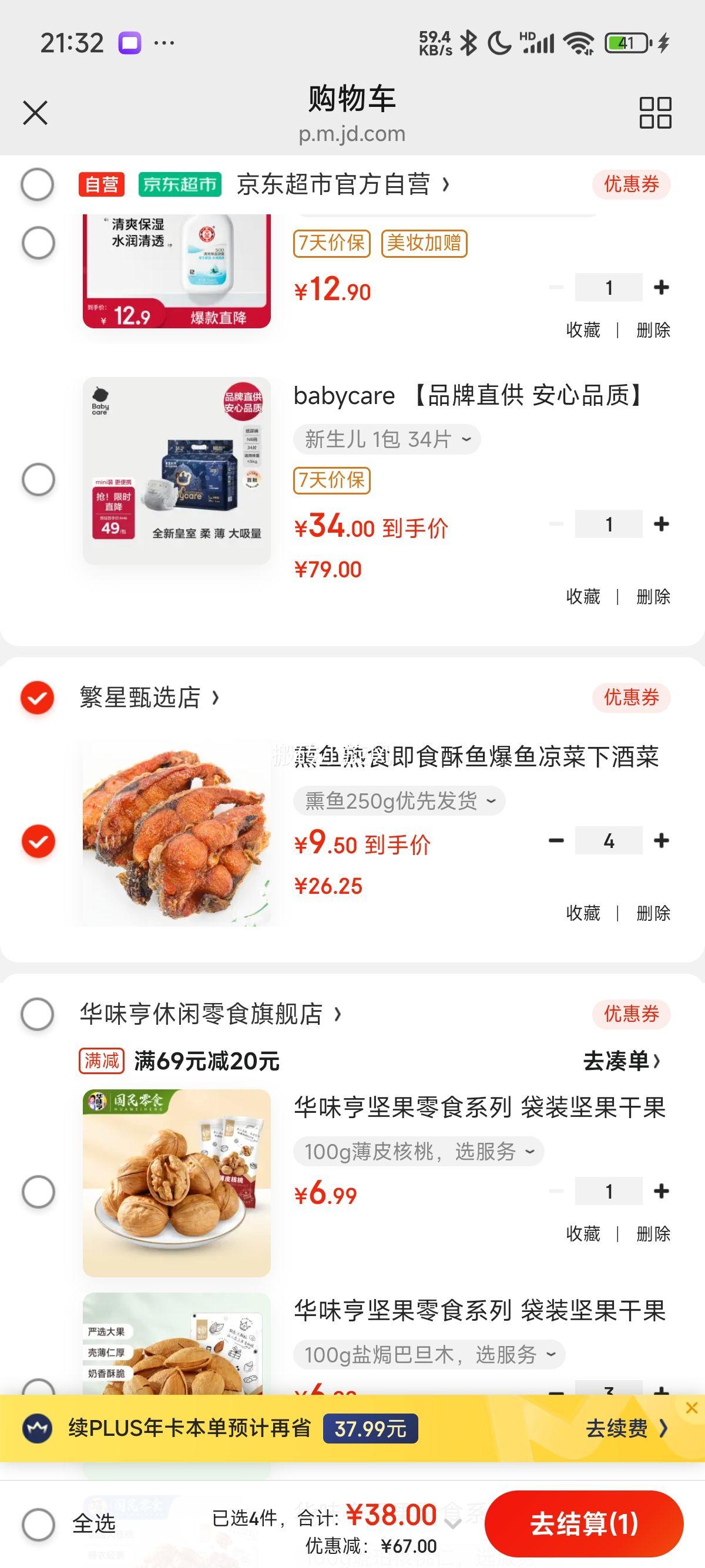Close the shopping cart page

[35, 113]
